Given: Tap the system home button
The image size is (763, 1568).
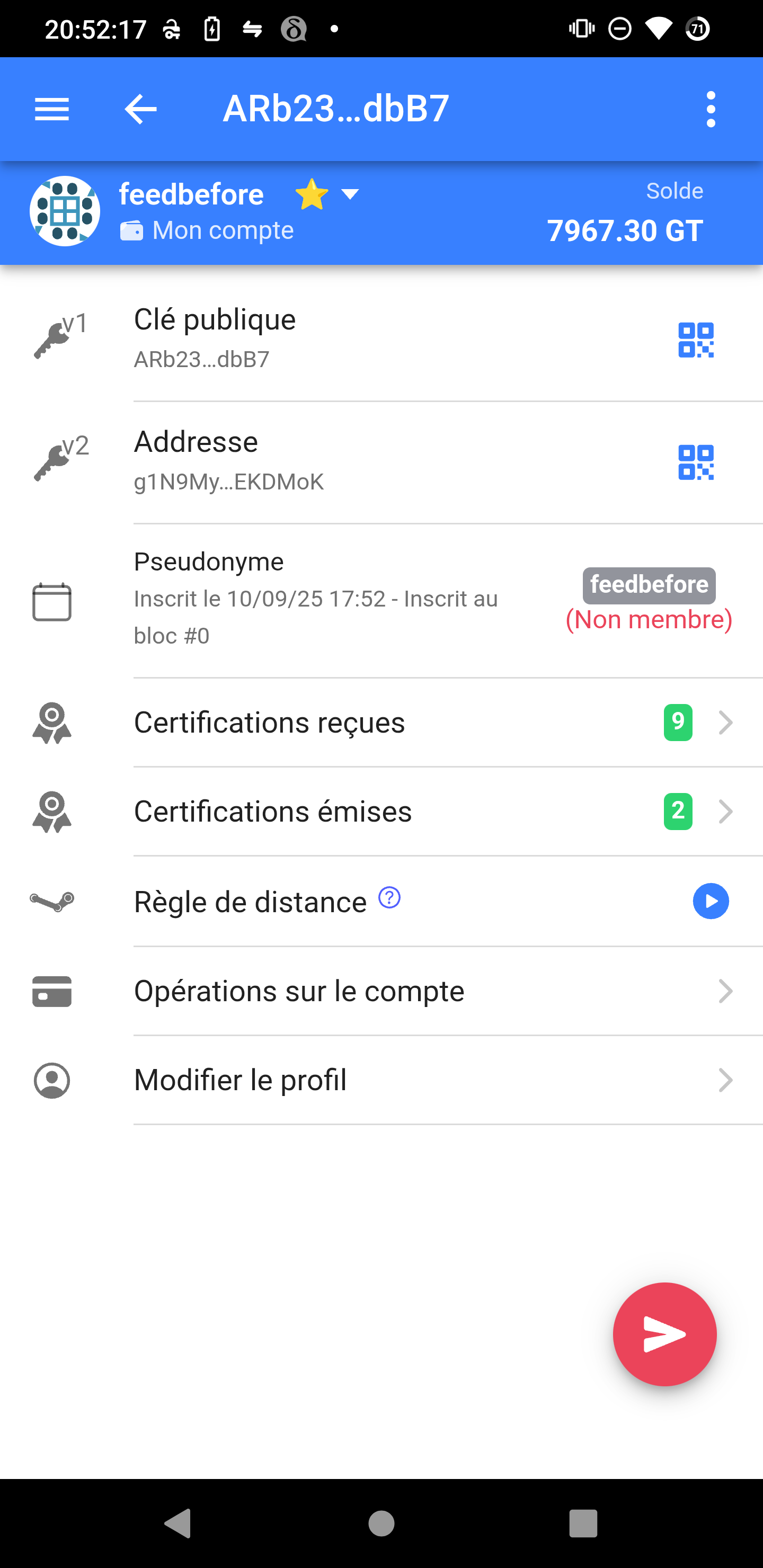Looking at the screenshot, I should point(381,1524).
